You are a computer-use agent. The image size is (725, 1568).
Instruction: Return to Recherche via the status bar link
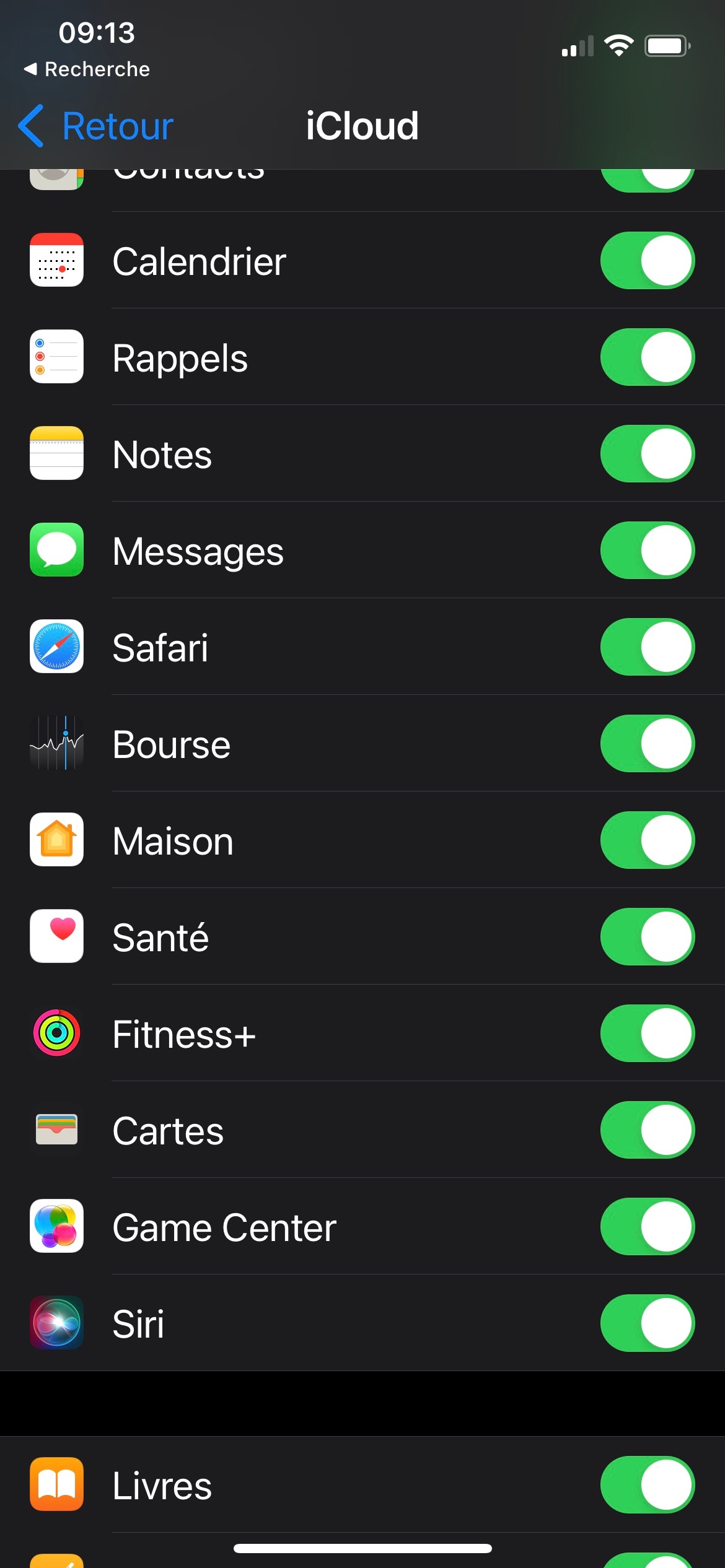(87, 69)
